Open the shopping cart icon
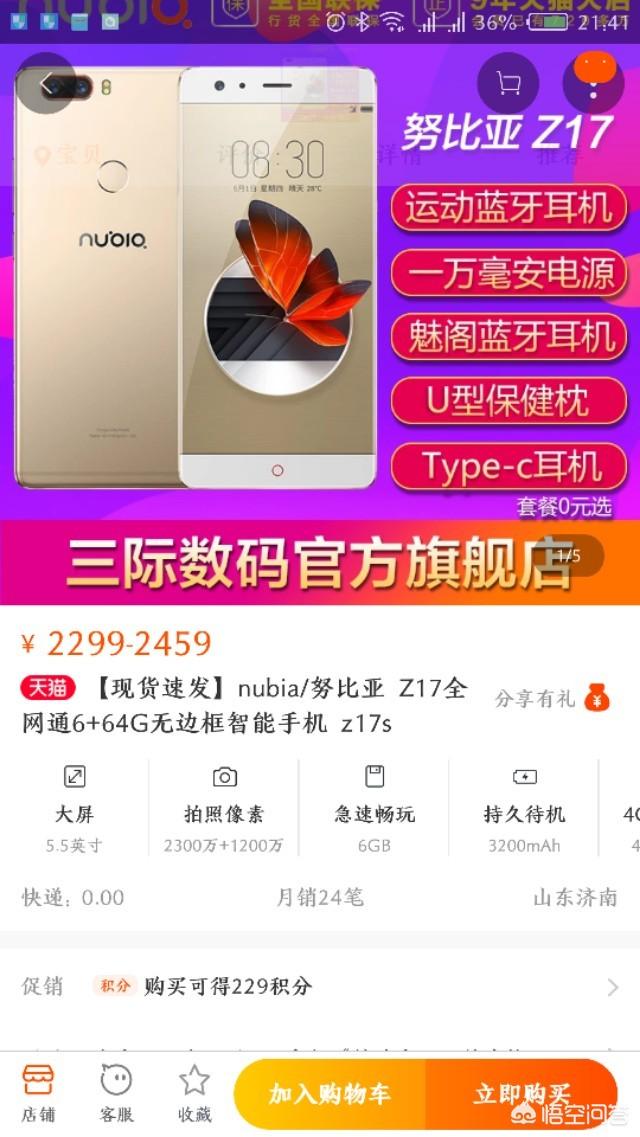 coord(508,84)
